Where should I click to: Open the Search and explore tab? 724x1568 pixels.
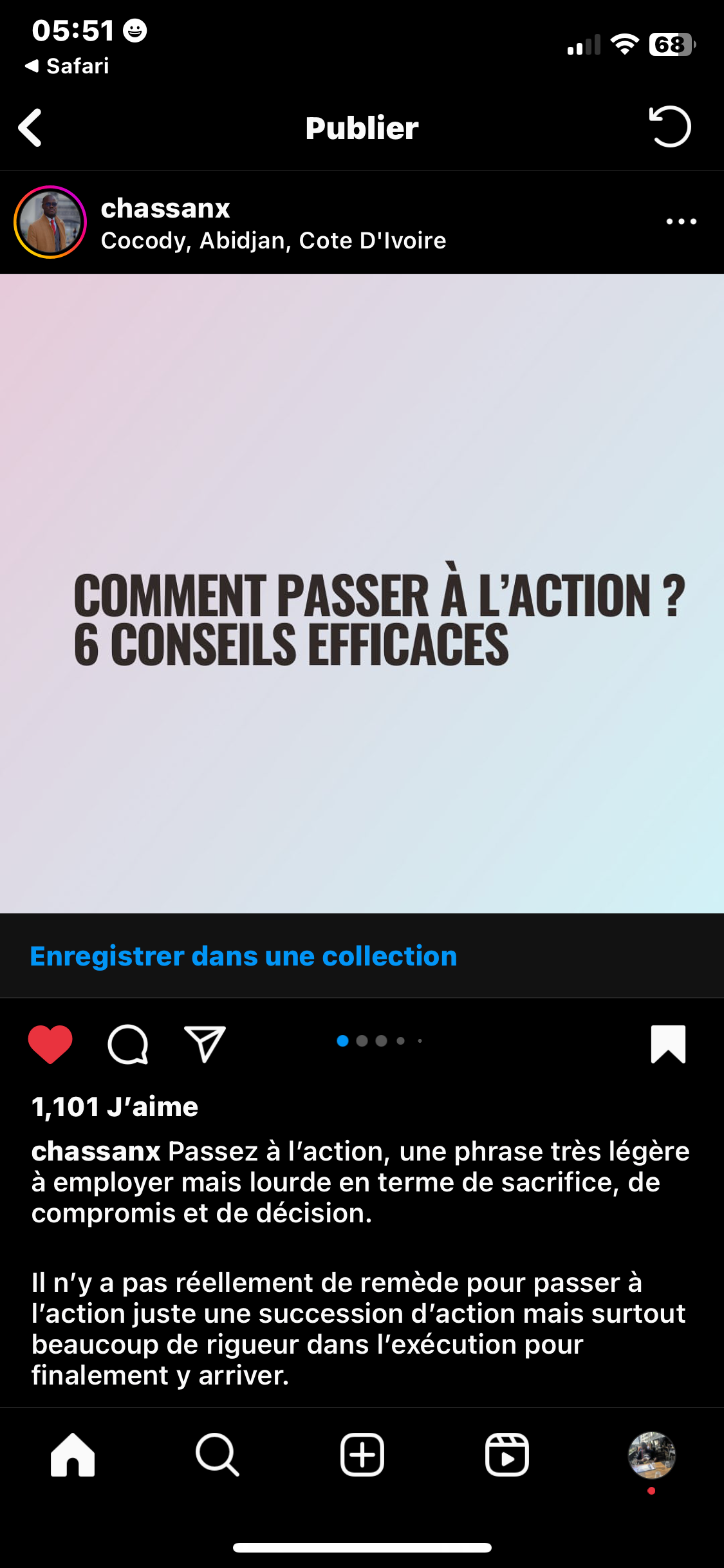(x=218, y=1455)
